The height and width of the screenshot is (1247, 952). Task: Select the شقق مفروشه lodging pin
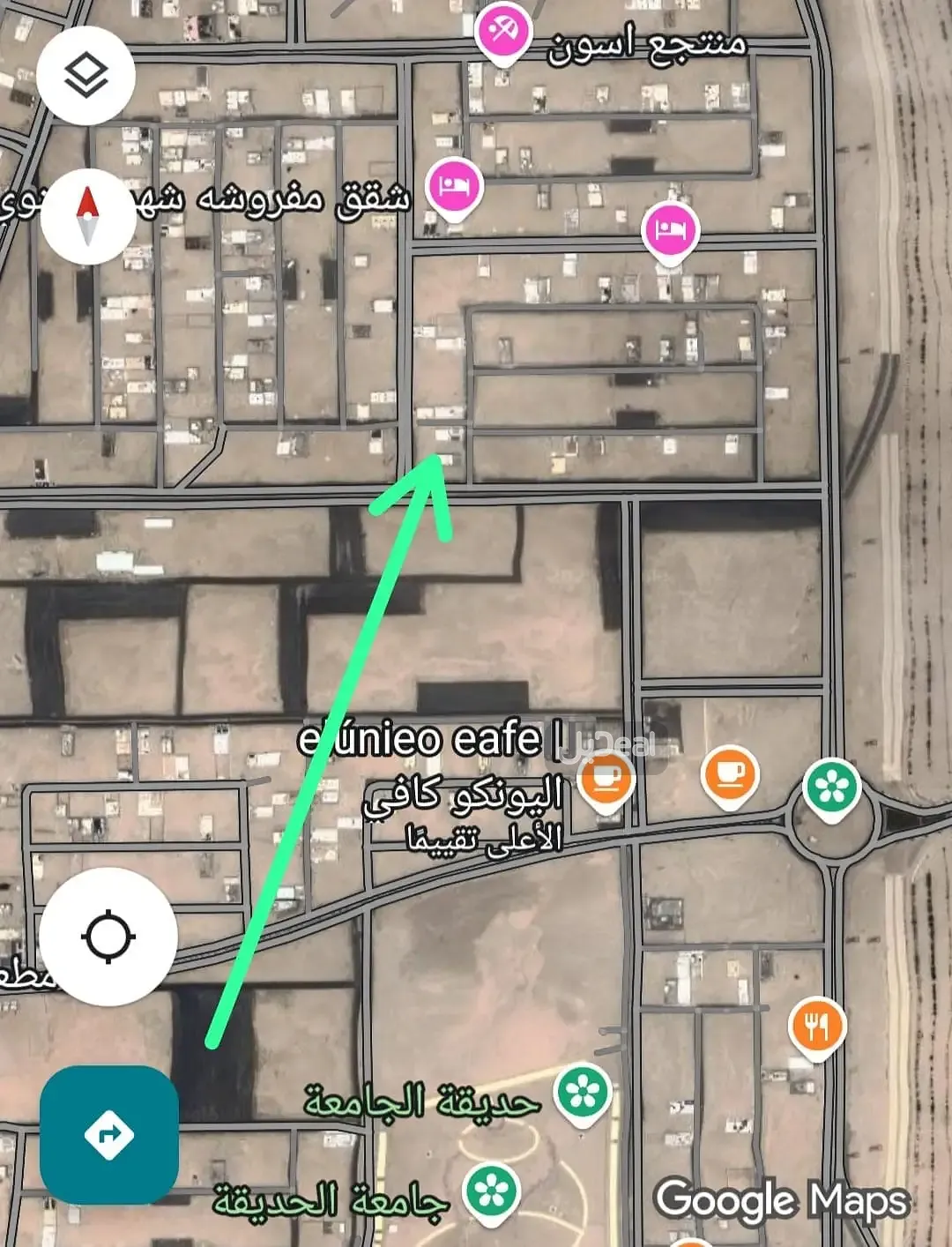[x=454, y=186]
